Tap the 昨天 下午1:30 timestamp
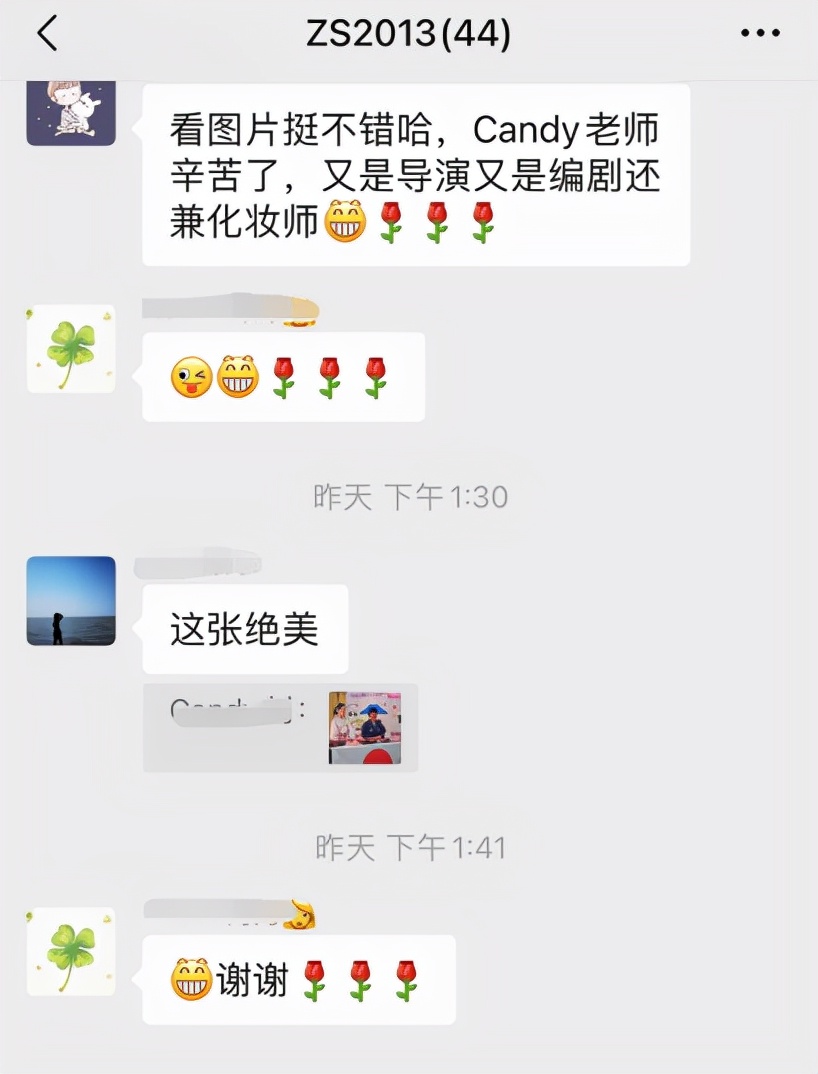Image resolution: width=818 pixels, height=1074 pixels. (409, 494)
